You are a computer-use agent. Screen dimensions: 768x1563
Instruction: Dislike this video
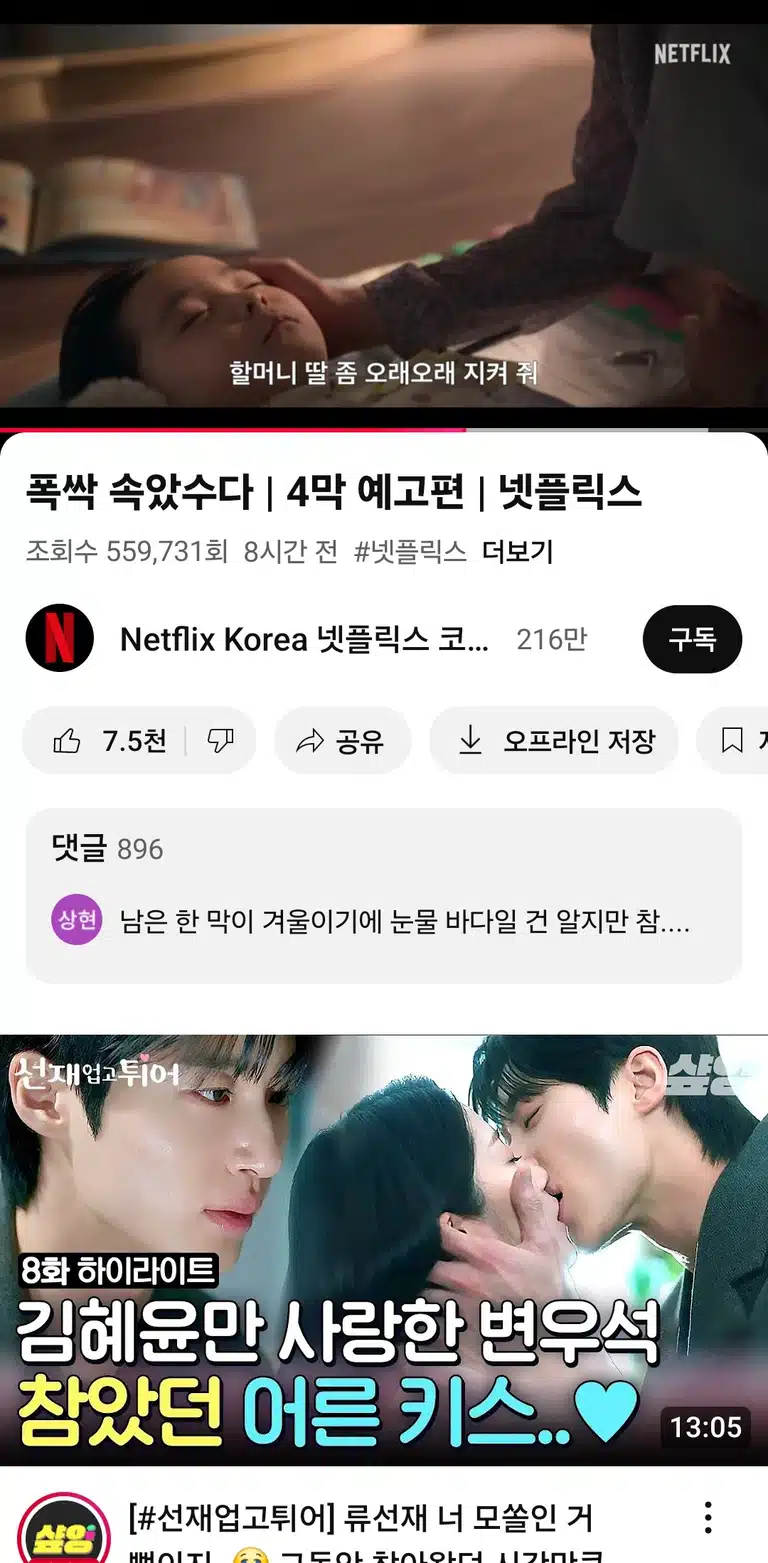point(221,741)
